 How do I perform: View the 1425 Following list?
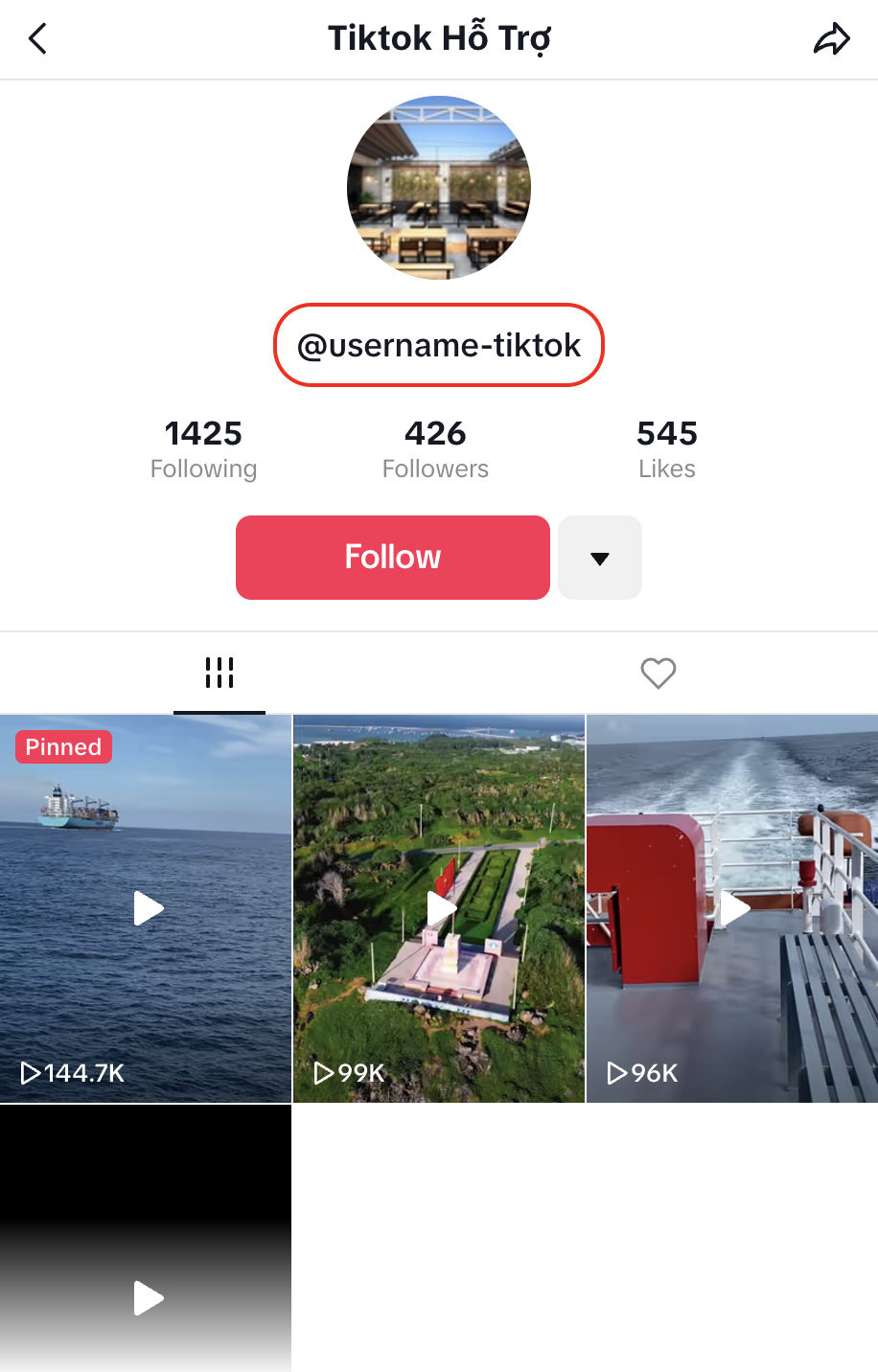click(203, 448)
